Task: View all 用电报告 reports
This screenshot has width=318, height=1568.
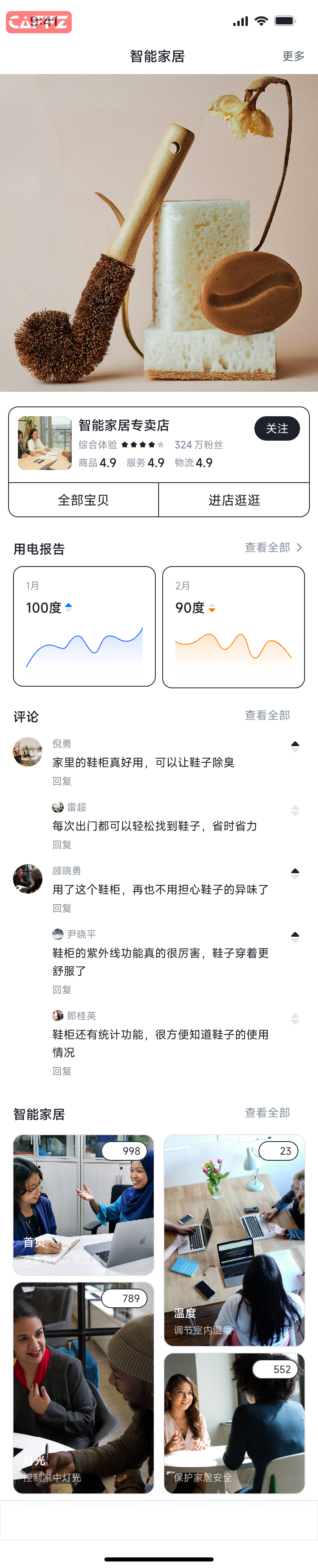Action: 272,547
